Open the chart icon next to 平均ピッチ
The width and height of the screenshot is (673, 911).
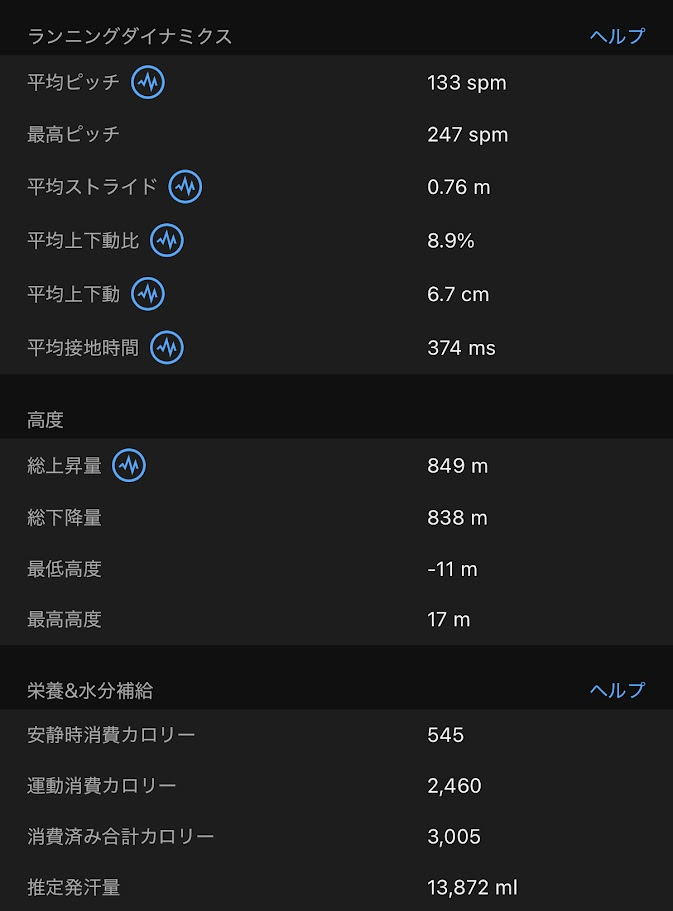click(x=148, y=82)
